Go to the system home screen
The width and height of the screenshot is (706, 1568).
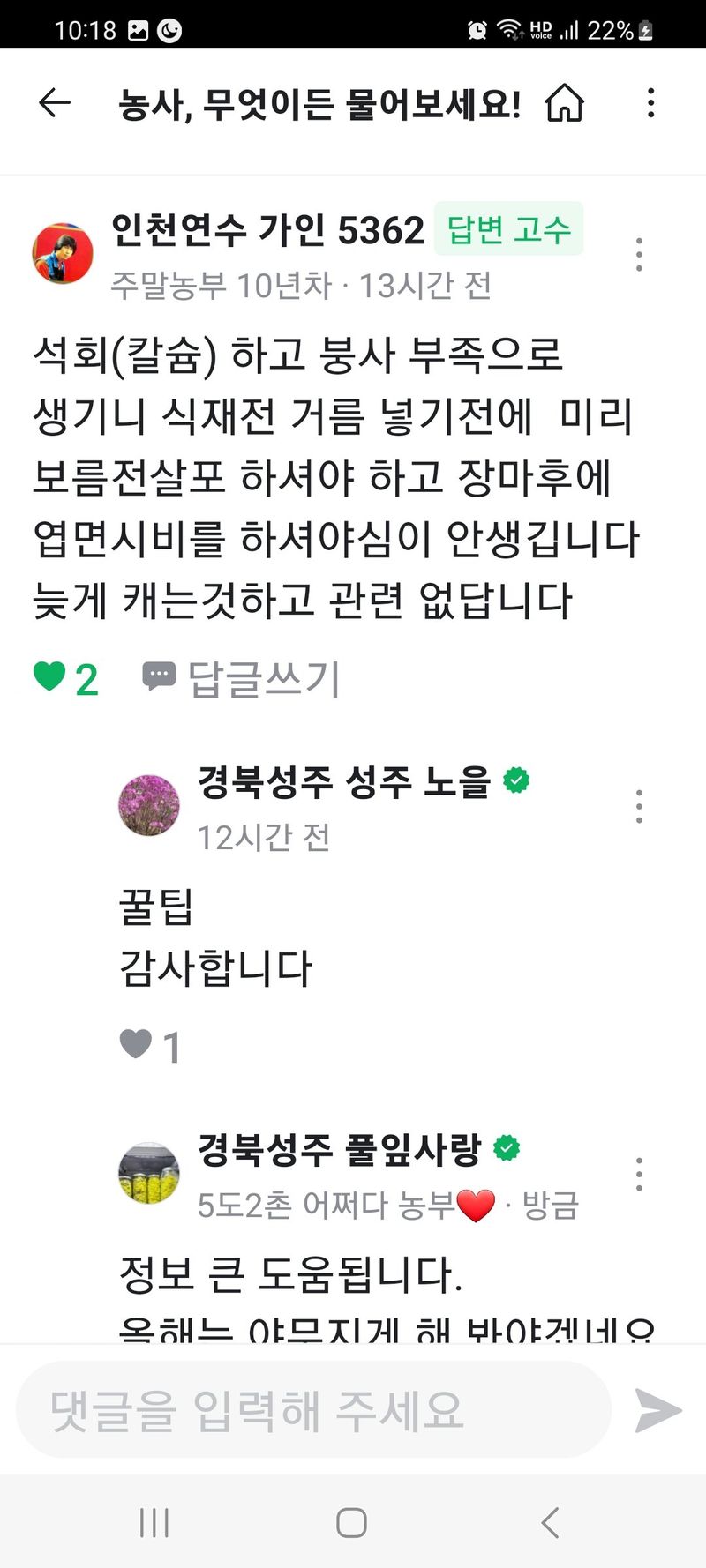click(351, 1522)
